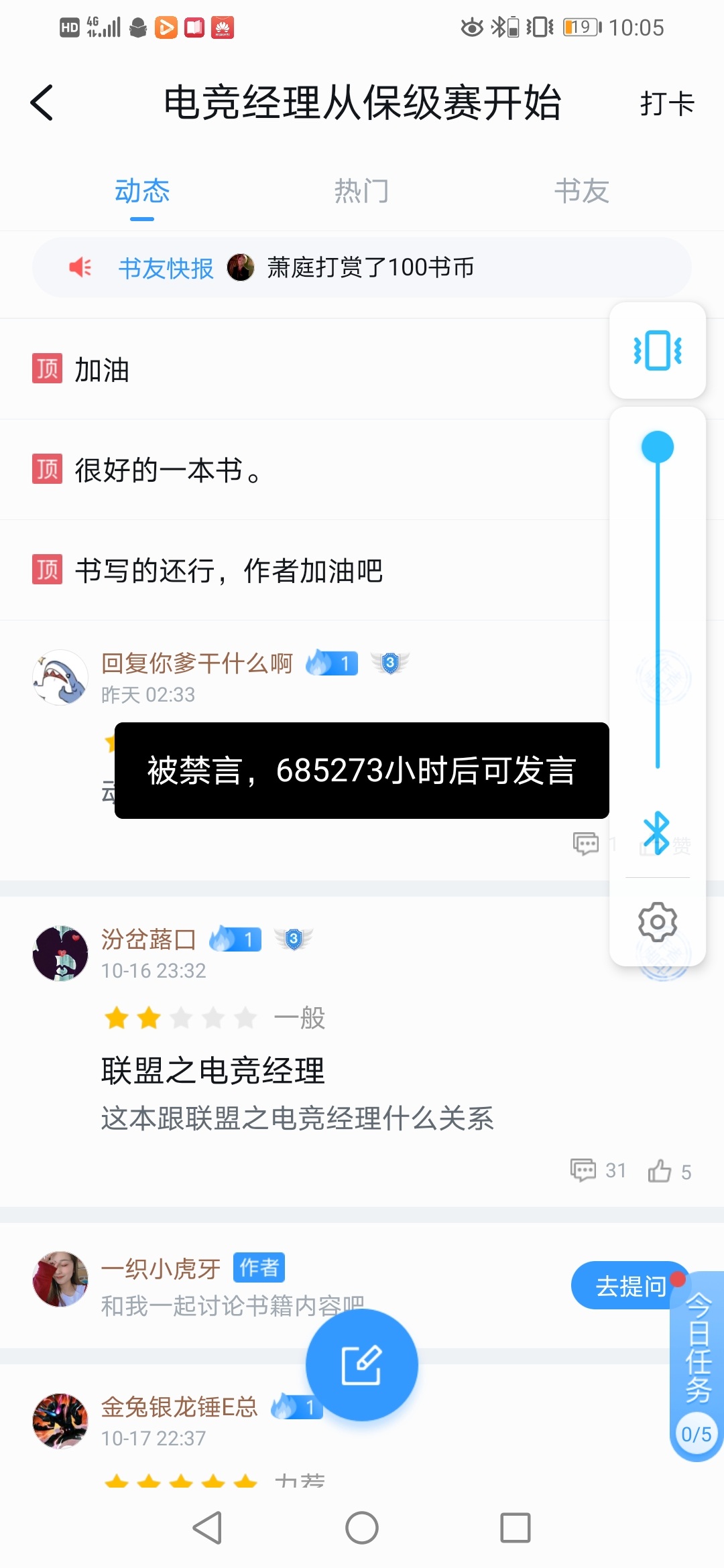Toggle vibrate ringer mode in volume panel
This screenshot has height=1568, width=724.
(x=658, y=350)
